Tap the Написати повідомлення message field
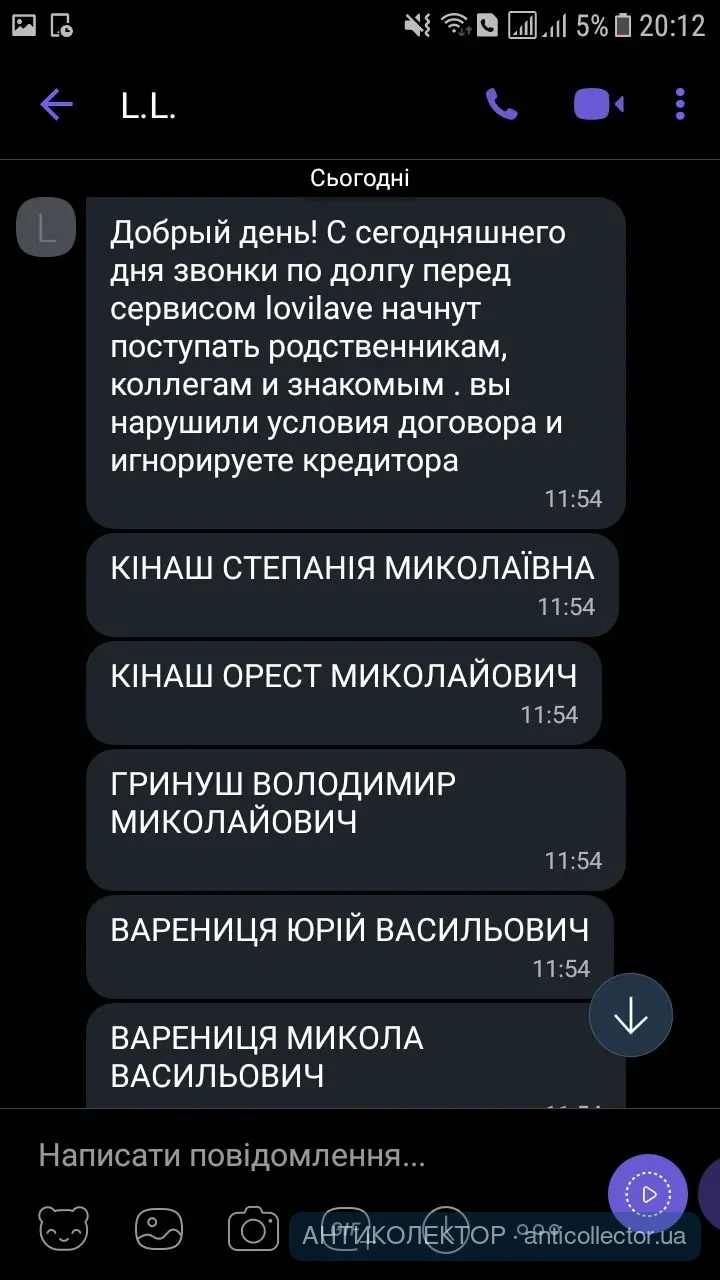Image resolution: width=720 pixels, height=1280 pixels. coord(300,1157)
